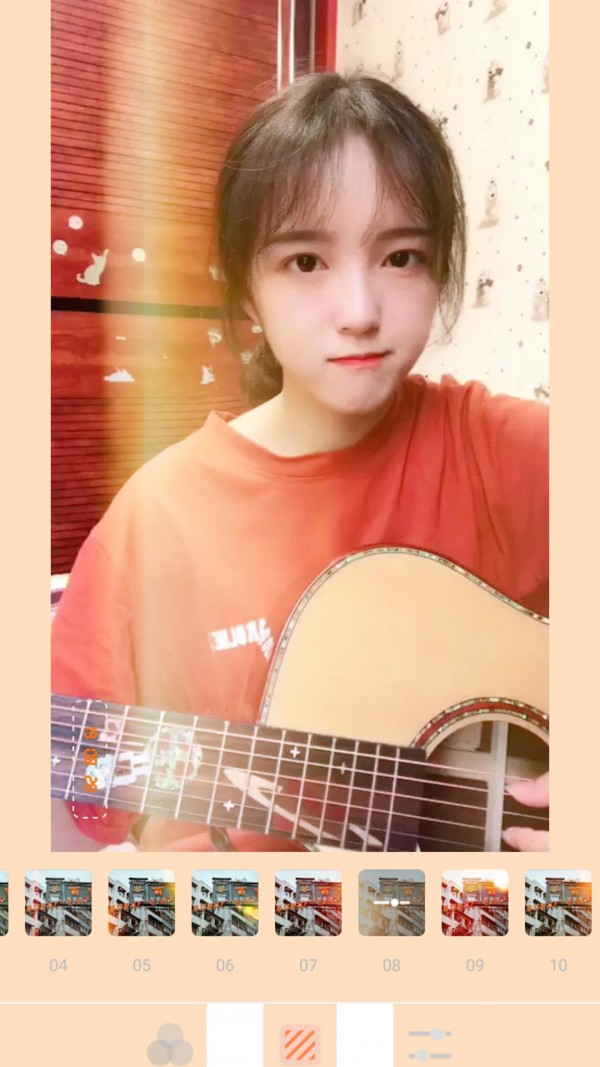Apply filter 04 to the photo

pyautogui.click(x=58, y=902)
